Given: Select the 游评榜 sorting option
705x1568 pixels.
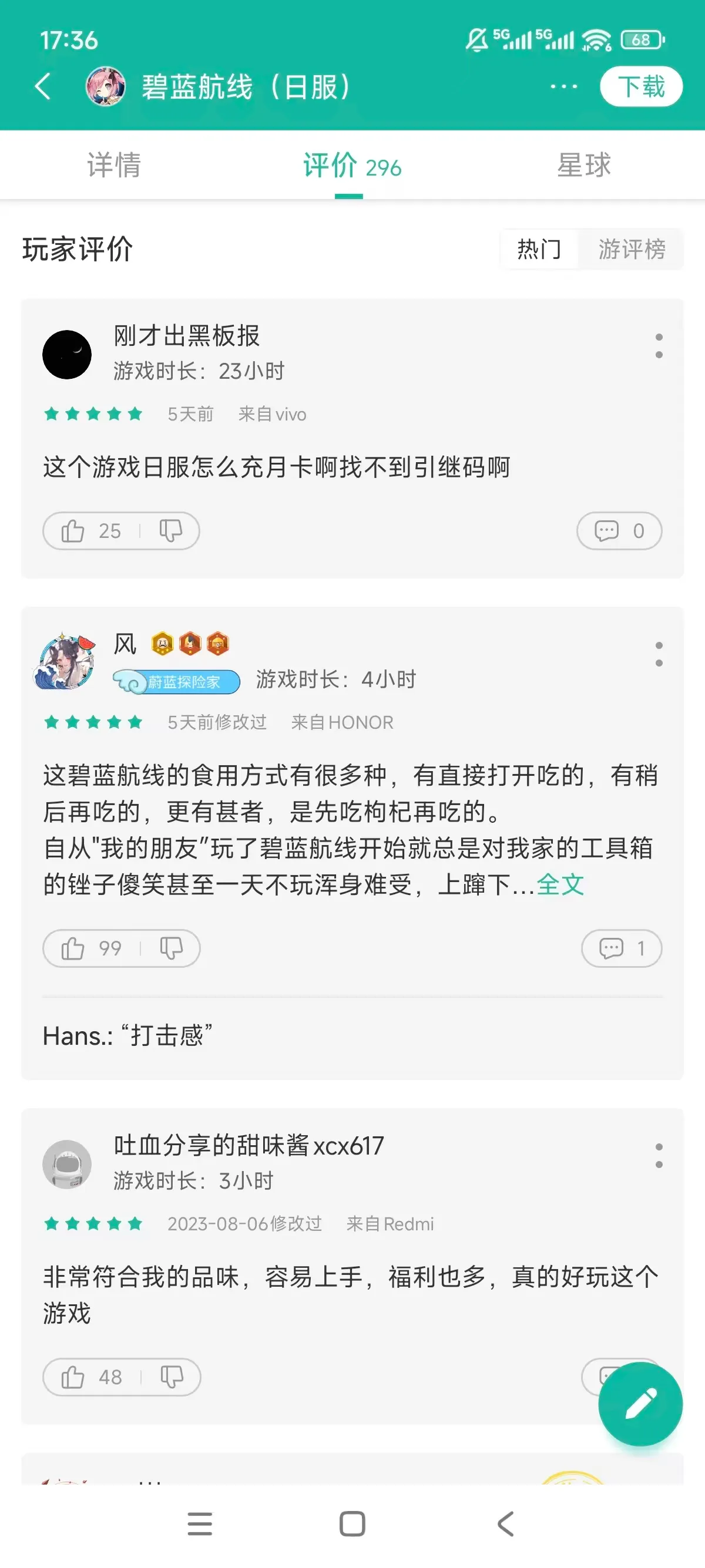Looking at the screenshot, I should (632, 249).
